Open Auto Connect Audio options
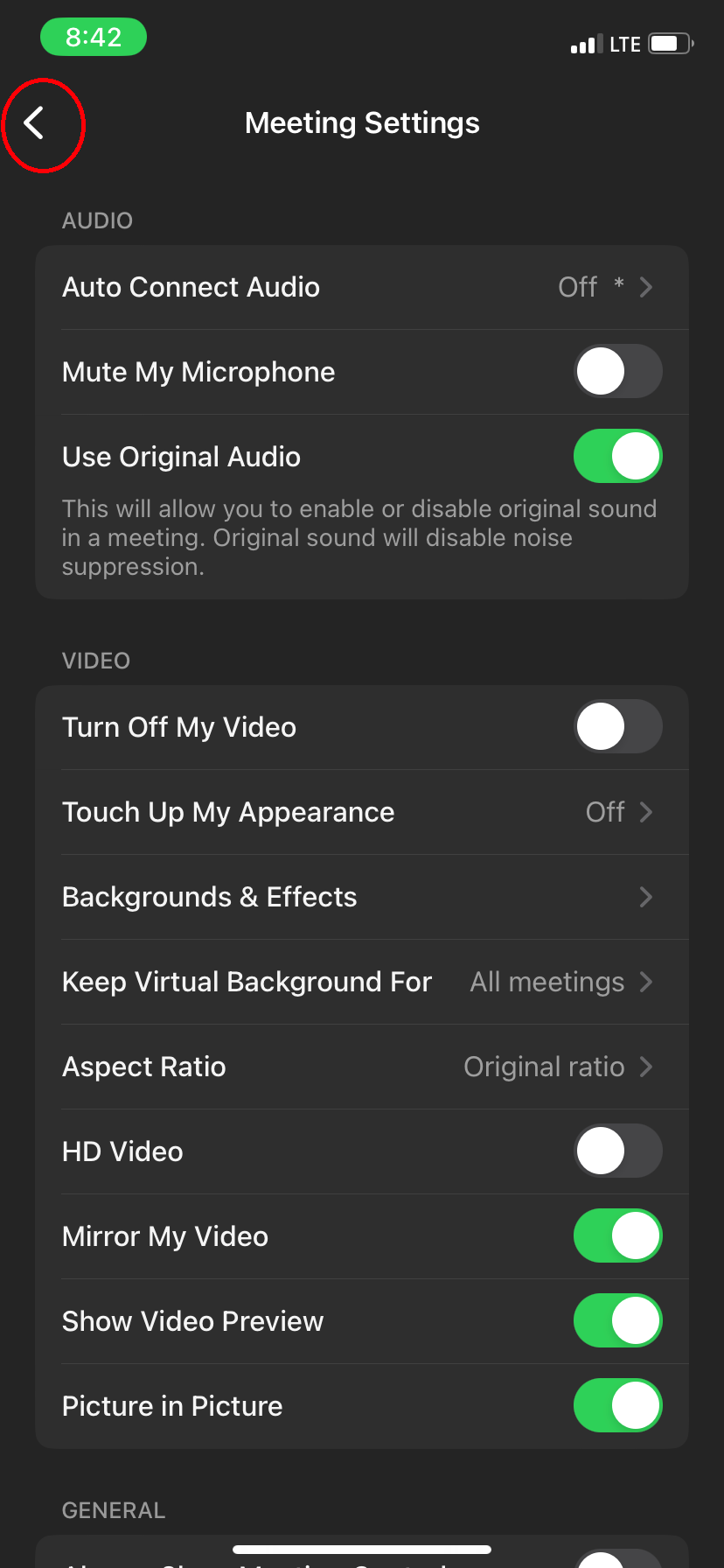This screenshot has width=724, height=1568. [361, 287]
